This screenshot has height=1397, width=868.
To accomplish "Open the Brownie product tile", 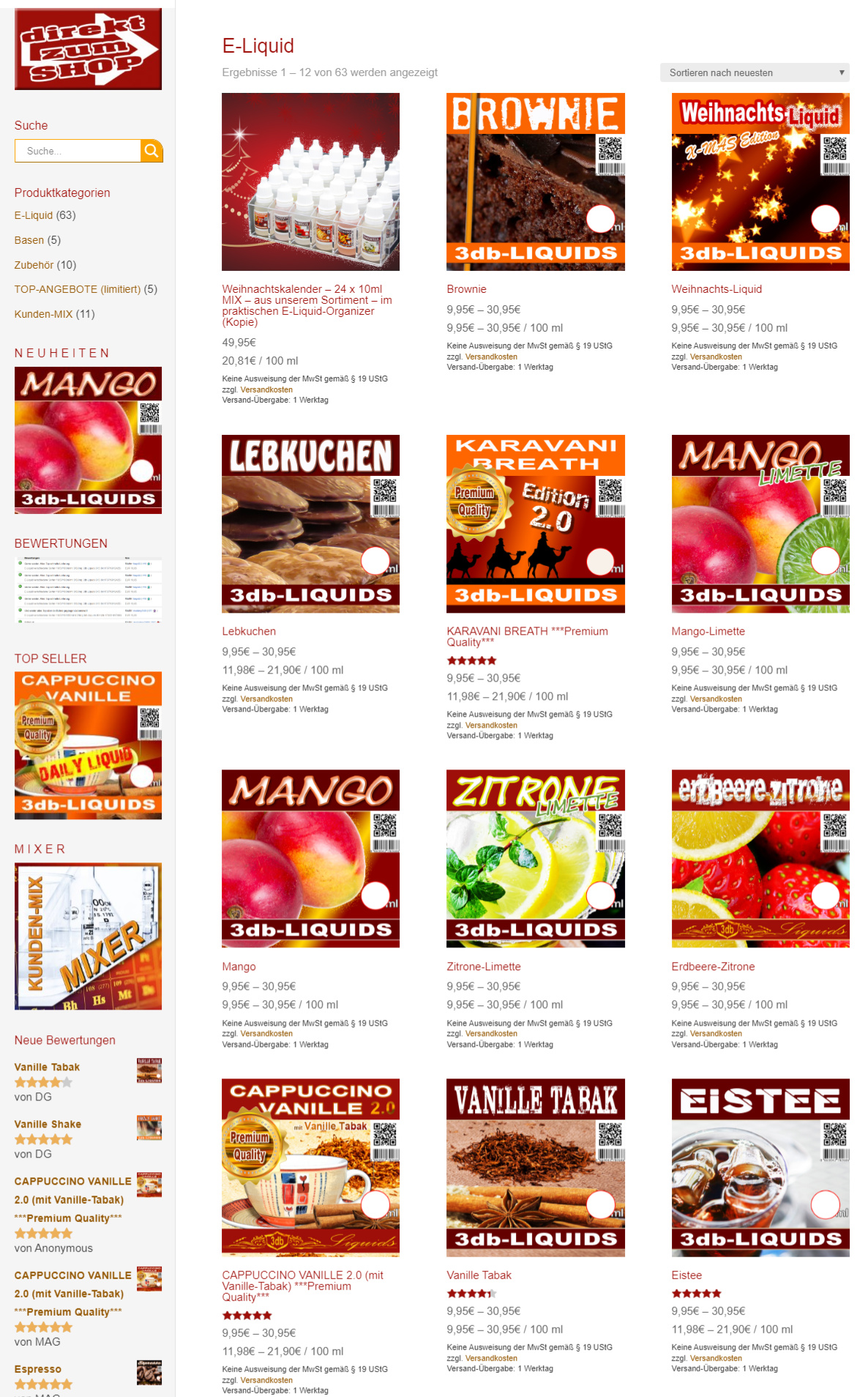I will pos(536,182).
